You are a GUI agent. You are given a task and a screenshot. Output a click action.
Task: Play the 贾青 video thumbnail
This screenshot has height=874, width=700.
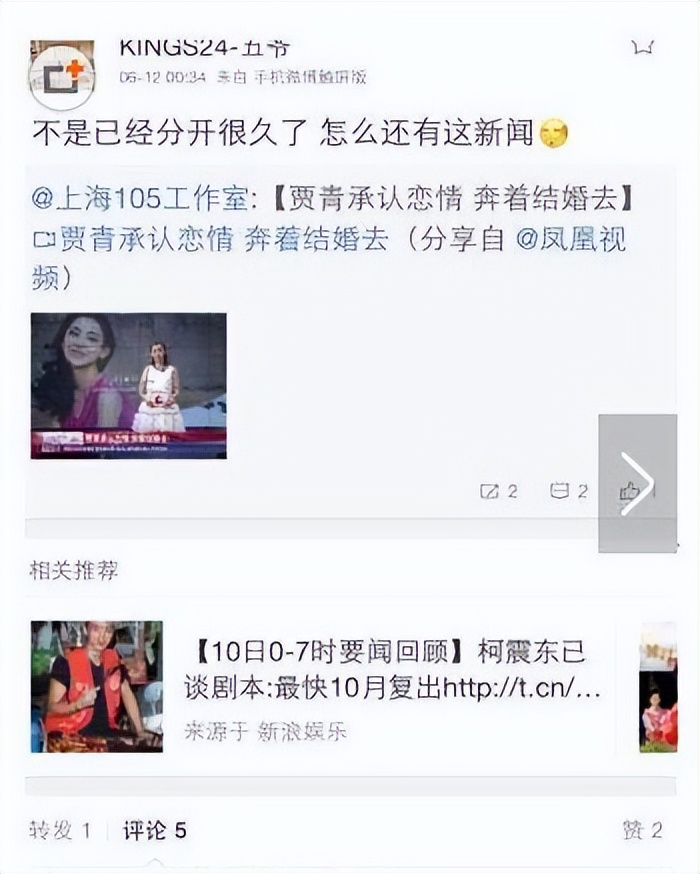(x=128, y=385)
